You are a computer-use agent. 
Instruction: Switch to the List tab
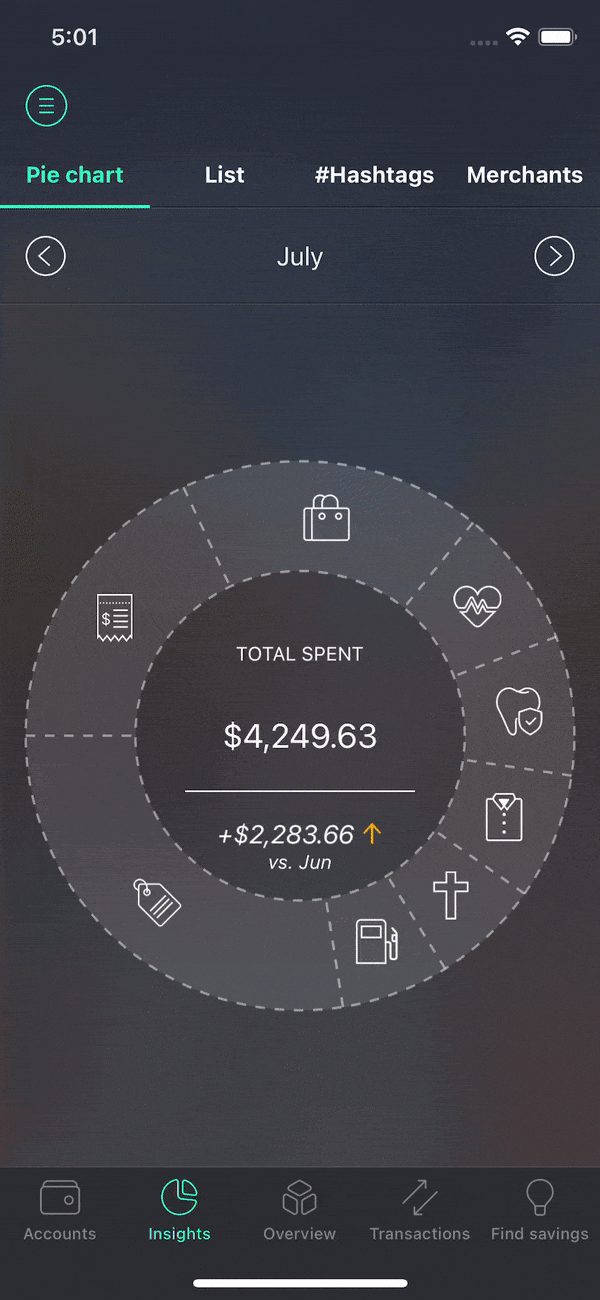coord(225,175)
